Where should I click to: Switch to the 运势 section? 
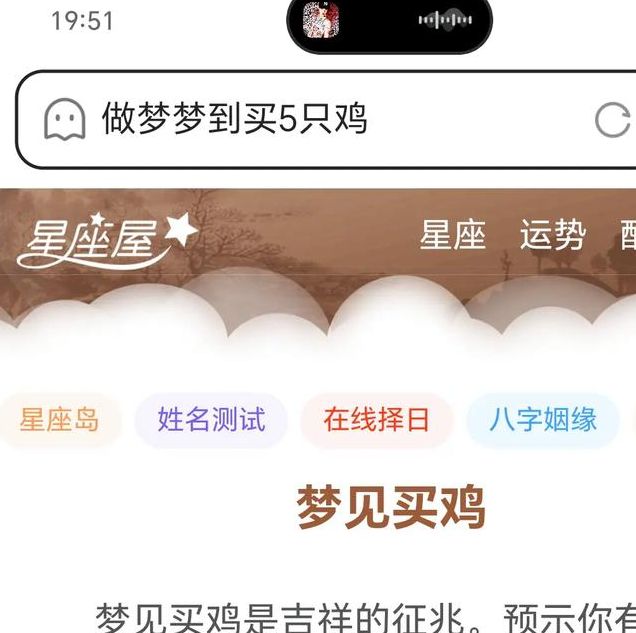pyautogui.click(x=552, y=236)
